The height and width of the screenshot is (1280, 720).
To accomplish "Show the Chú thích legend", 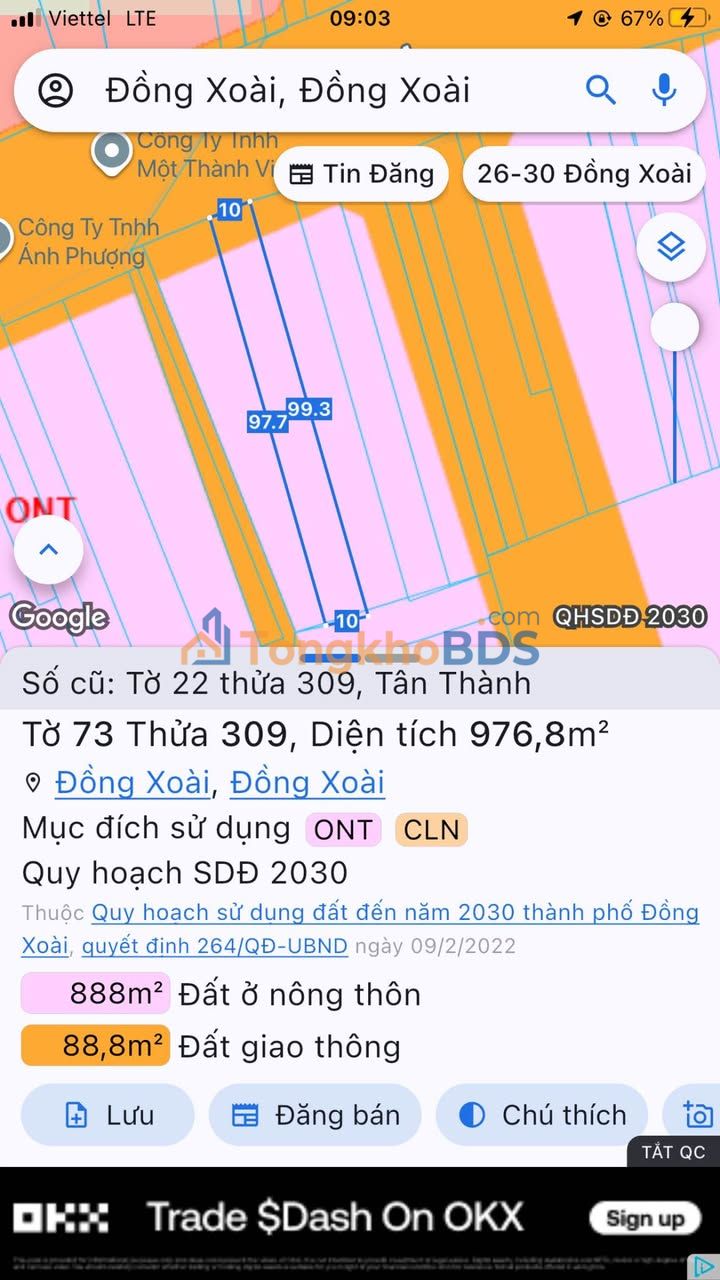I will (542, 1115).
